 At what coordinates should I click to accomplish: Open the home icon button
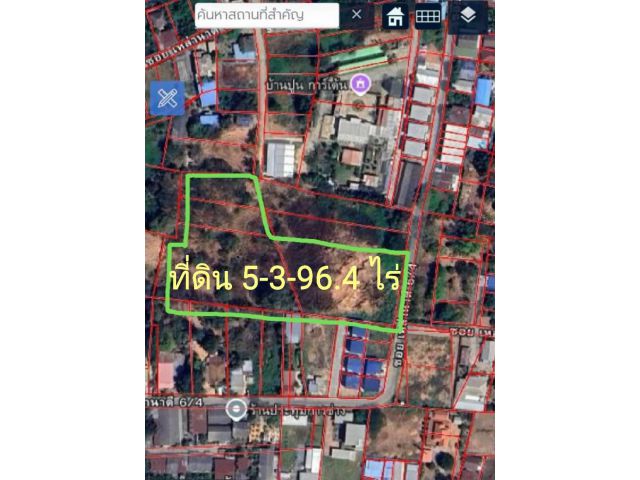tap(396, 15)
